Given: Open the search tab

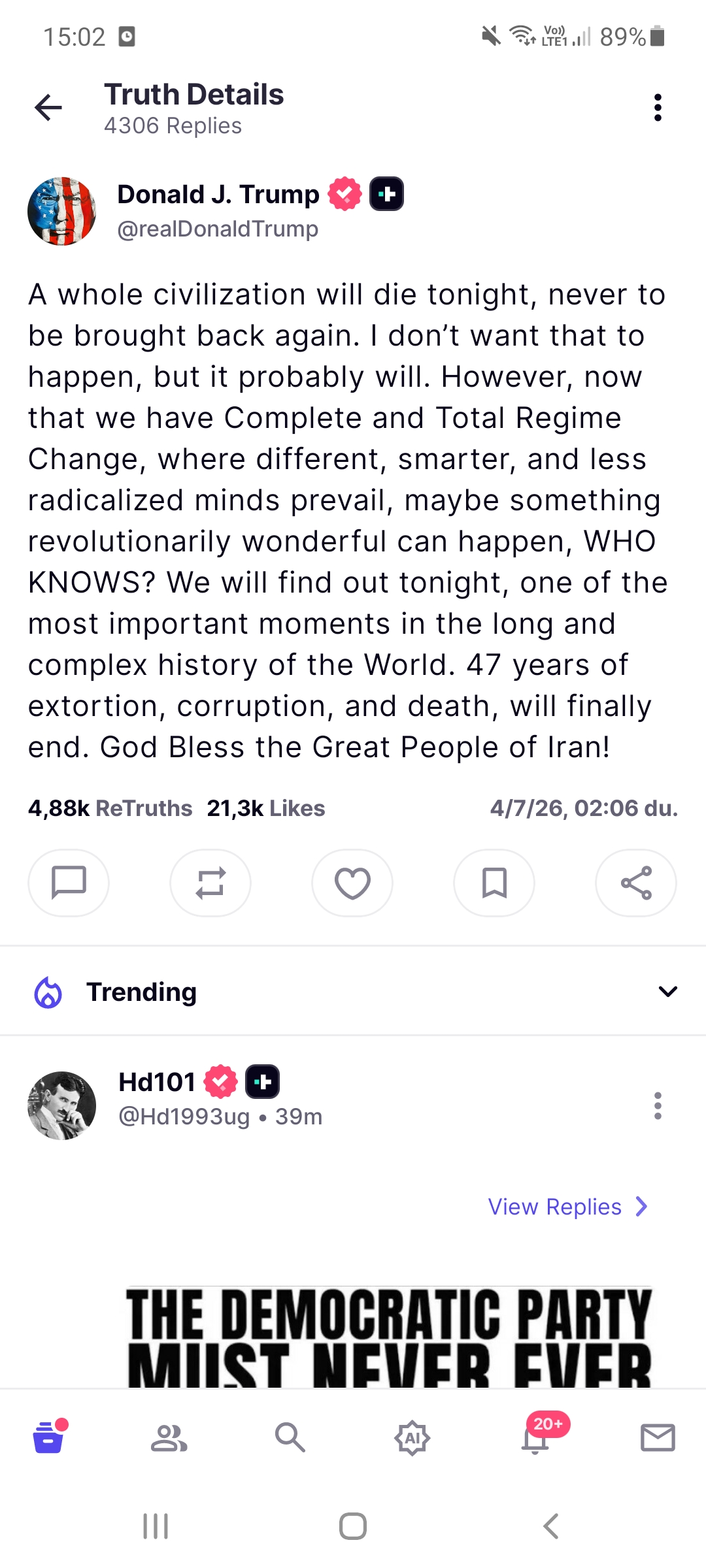Looking at the screenshot, I should (x=290, y=1437).
